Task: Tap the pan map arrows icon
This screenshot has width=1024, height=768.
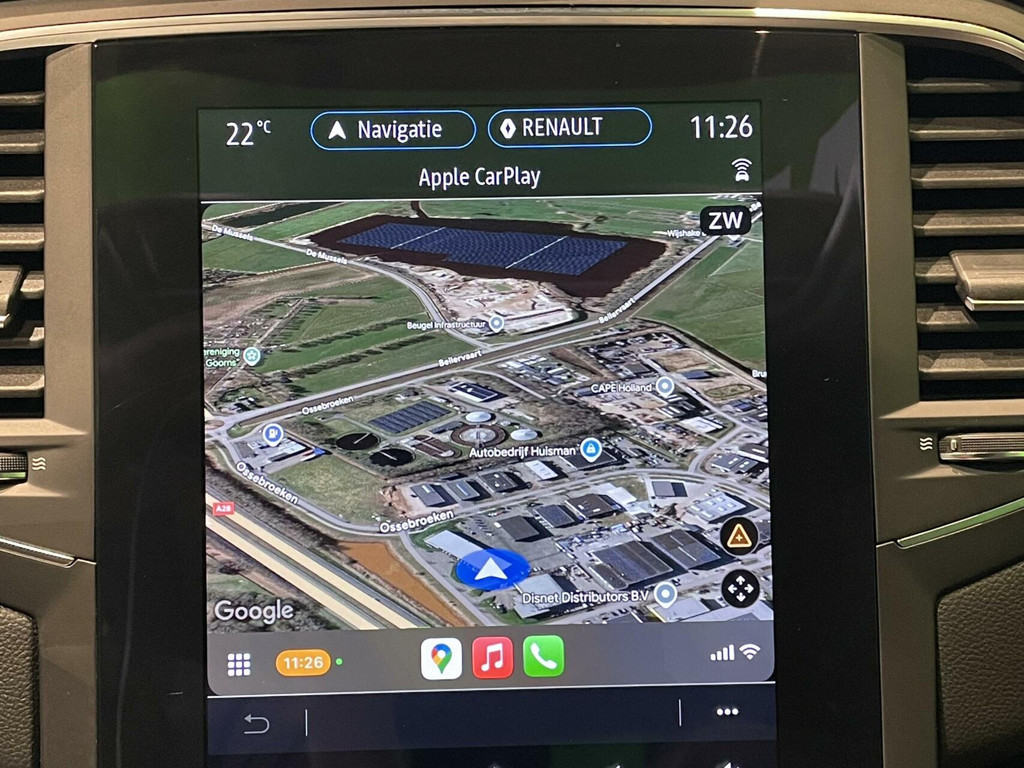Action: click(740, 589)
